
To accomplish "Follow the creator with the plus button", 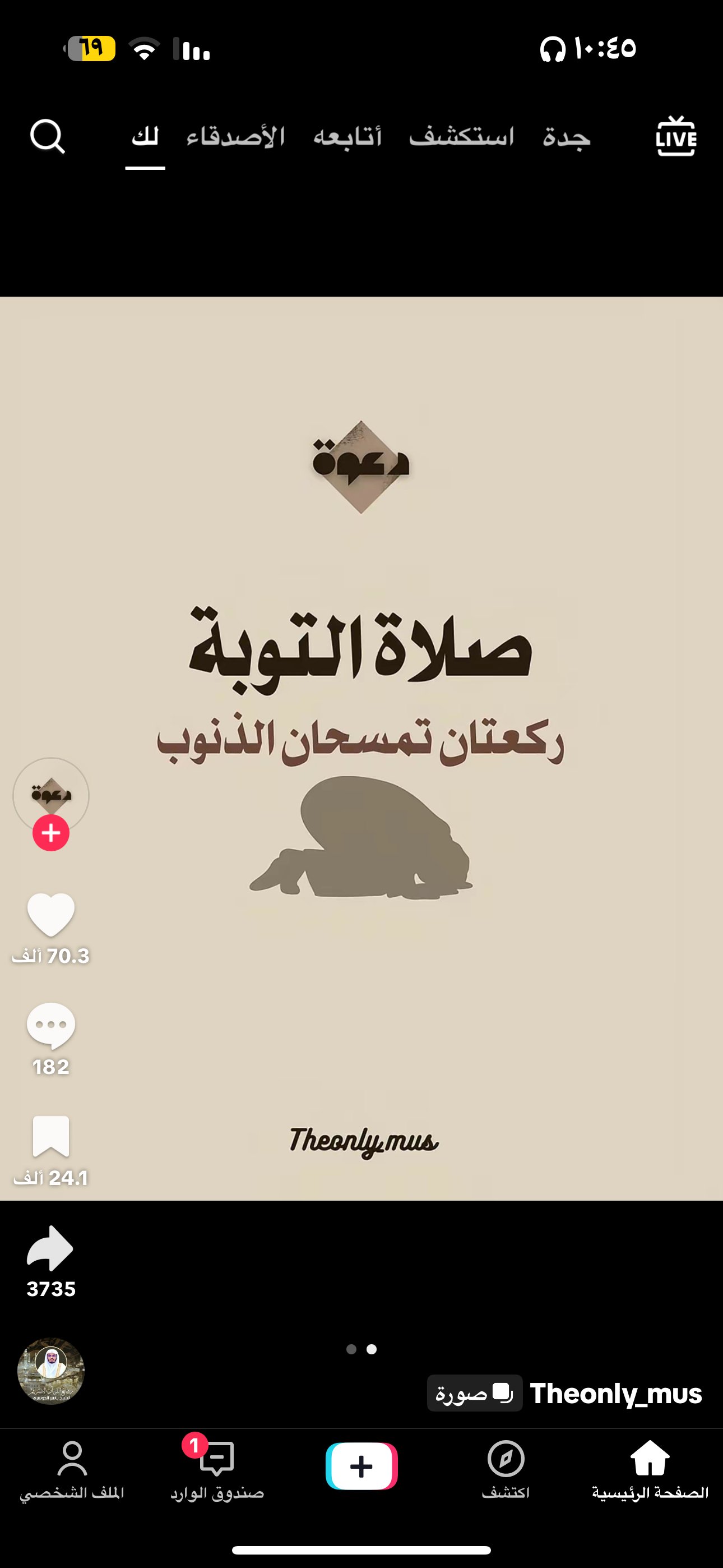I will [x=51, y=833].
